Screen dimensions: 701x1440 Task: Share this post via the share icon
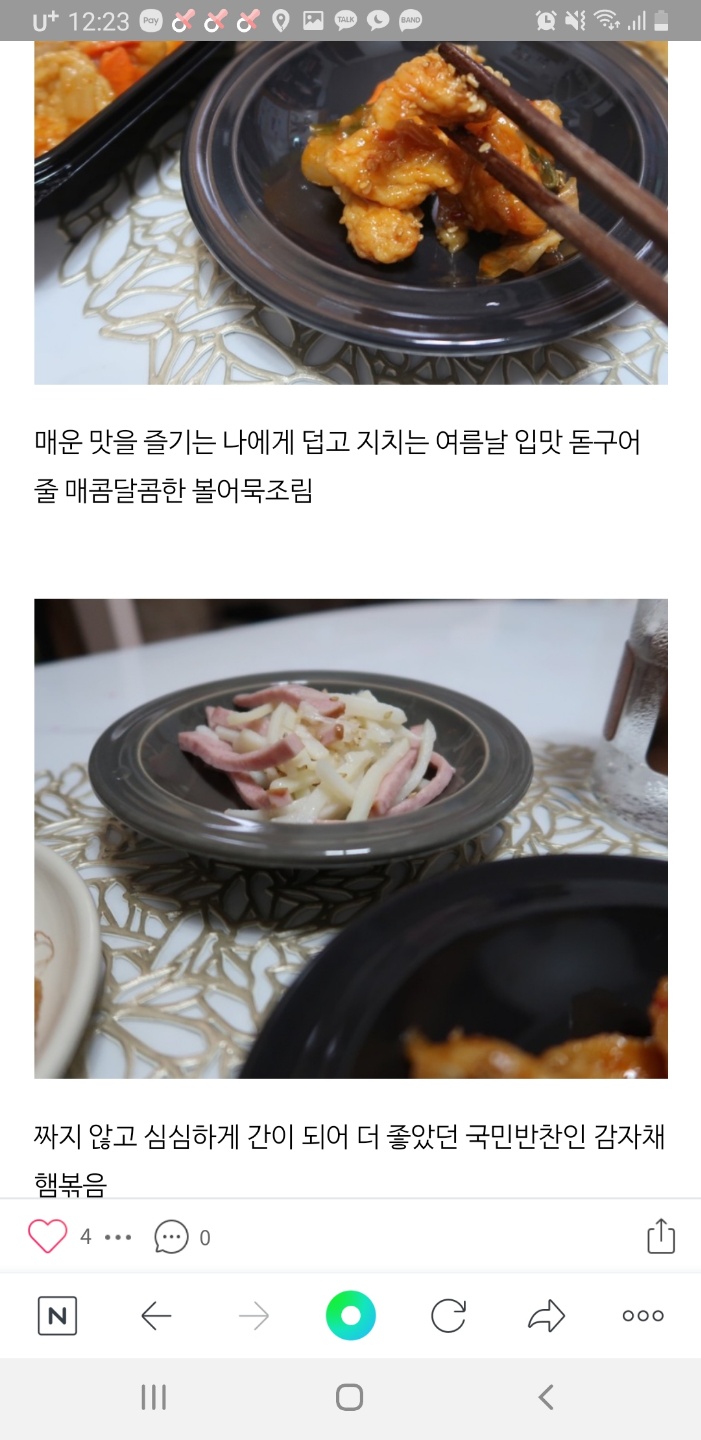click(661, 1236)
